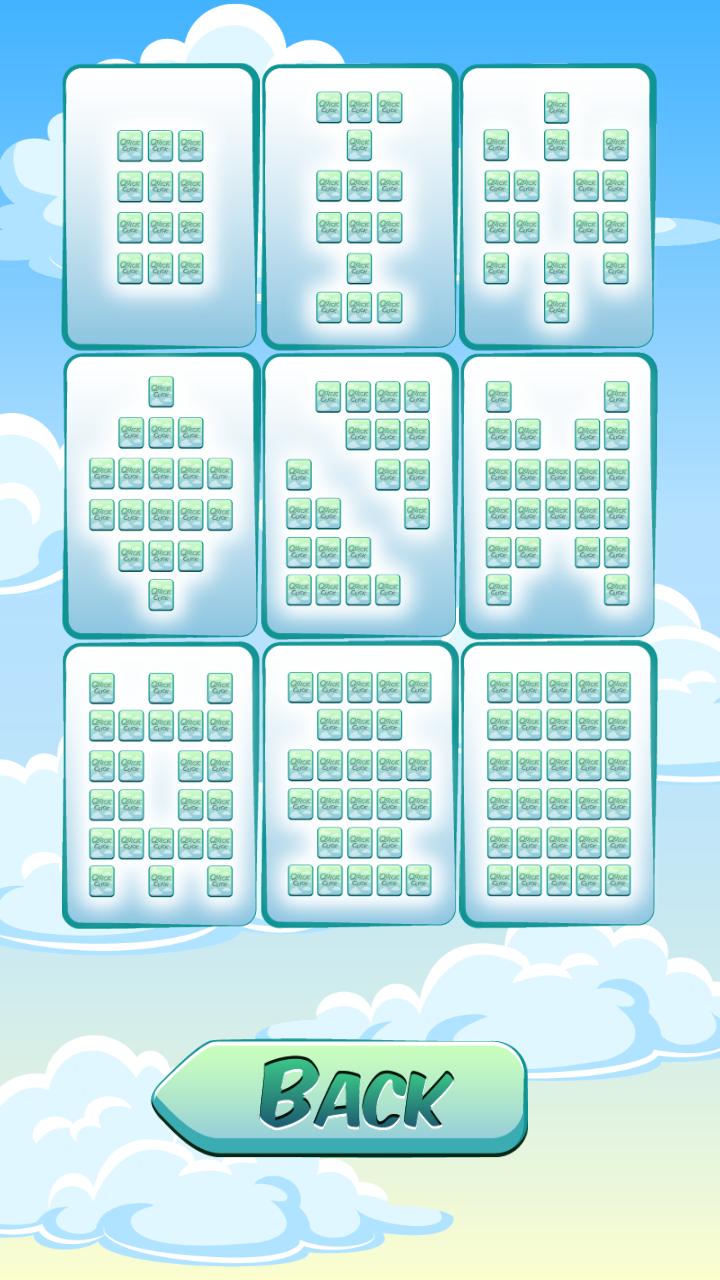Open the layout with scattered side clusters
Image resolution: width=720 pixels, height=1280 pixels.
pyautogui.click(x=557, y=207)
